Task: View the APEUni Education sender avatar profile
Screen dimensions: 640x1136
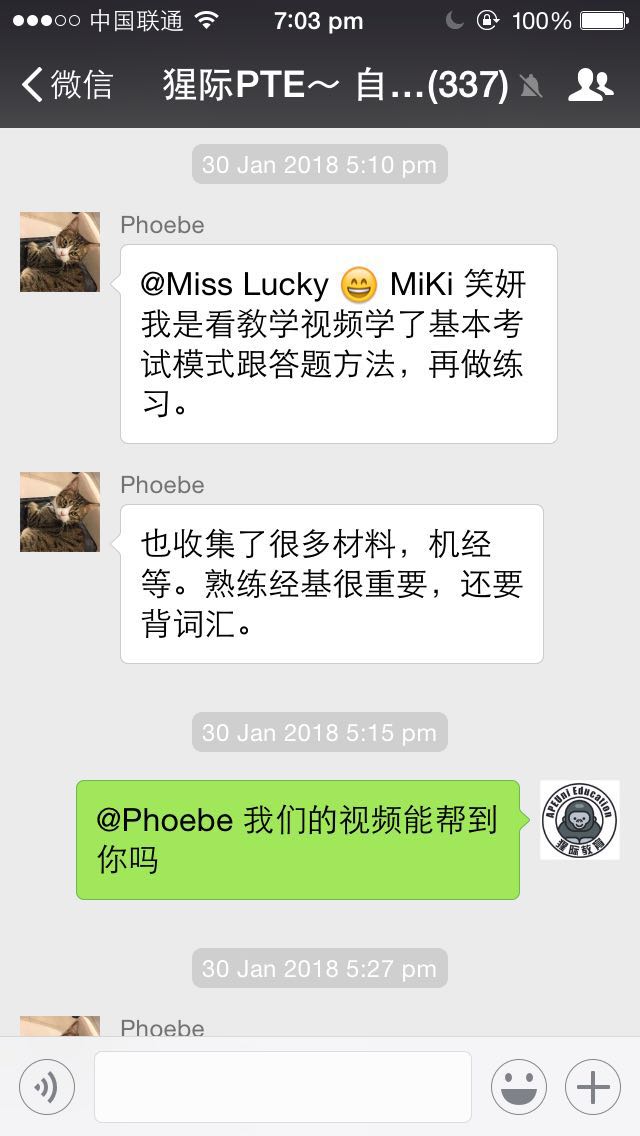Action: pos(580,820)
